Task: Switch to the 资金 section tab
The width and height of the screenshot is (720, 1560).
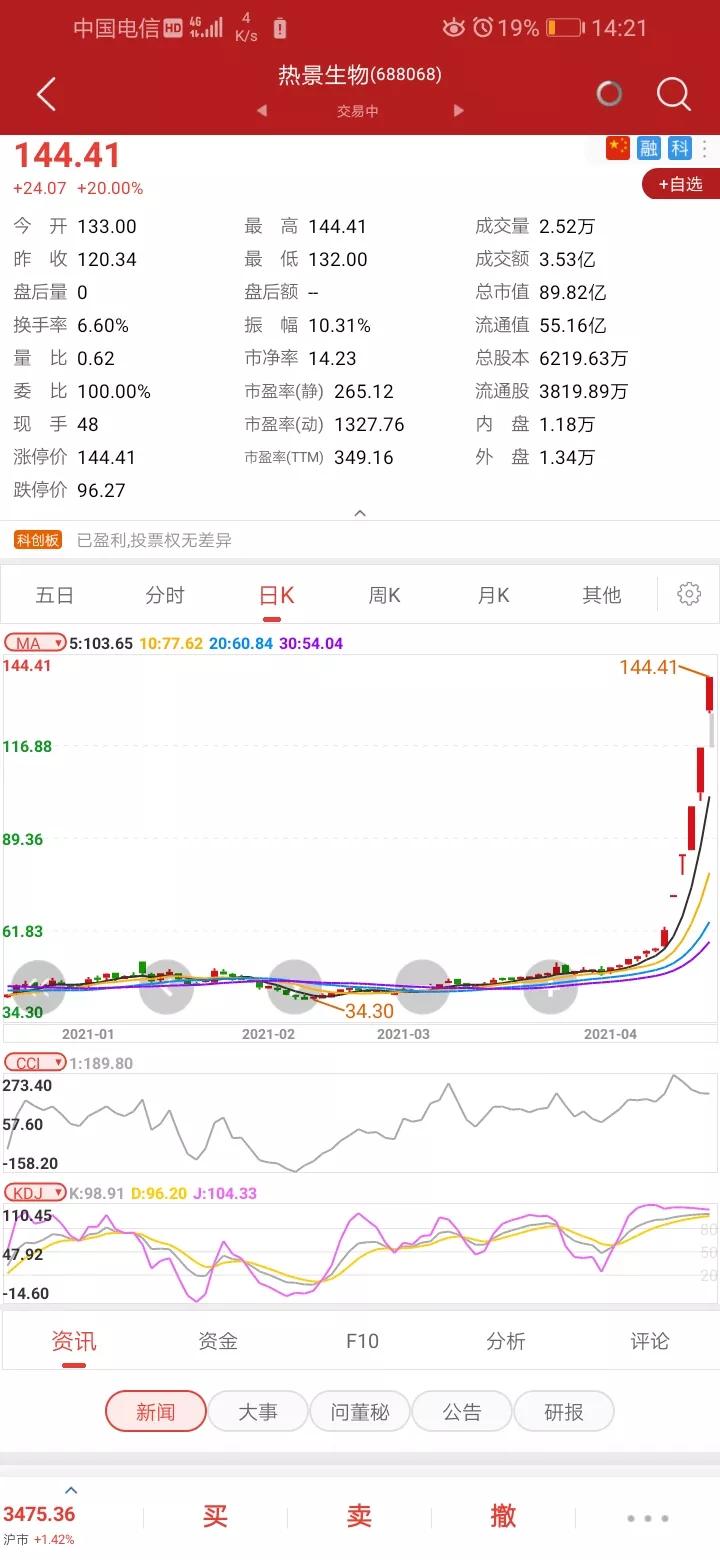Action: click(217, 1341)
